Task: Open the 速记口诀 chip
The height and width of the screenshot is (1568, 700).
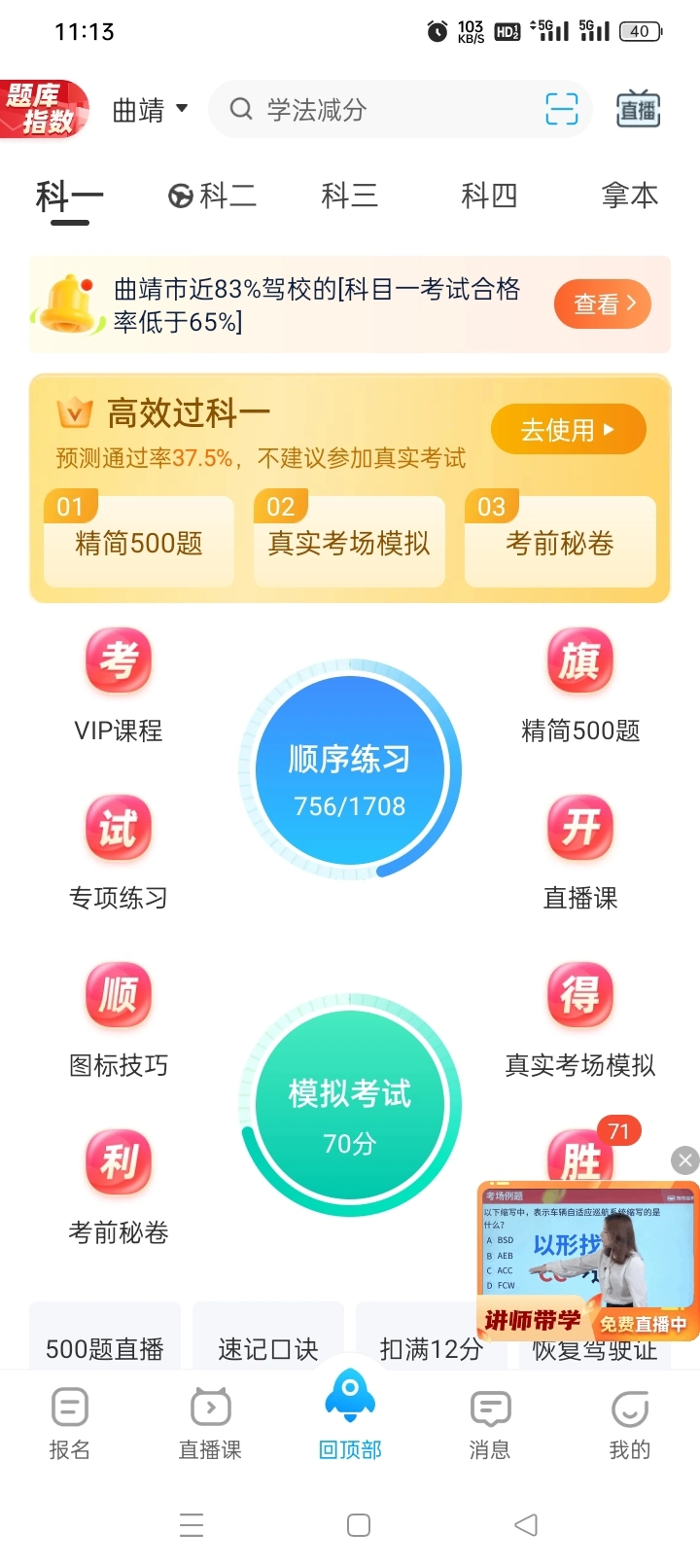Action: (x=268, y=1348)
